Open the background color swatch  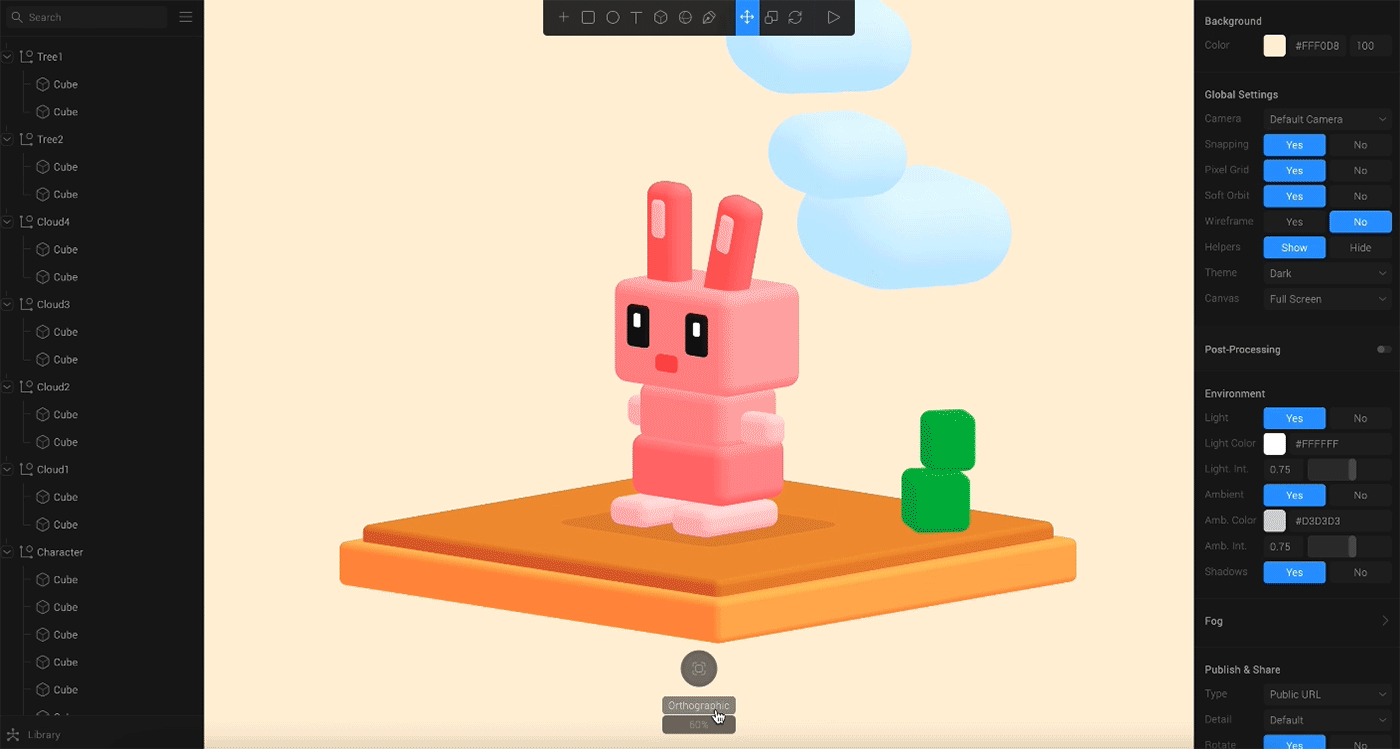coord(1274,46)
